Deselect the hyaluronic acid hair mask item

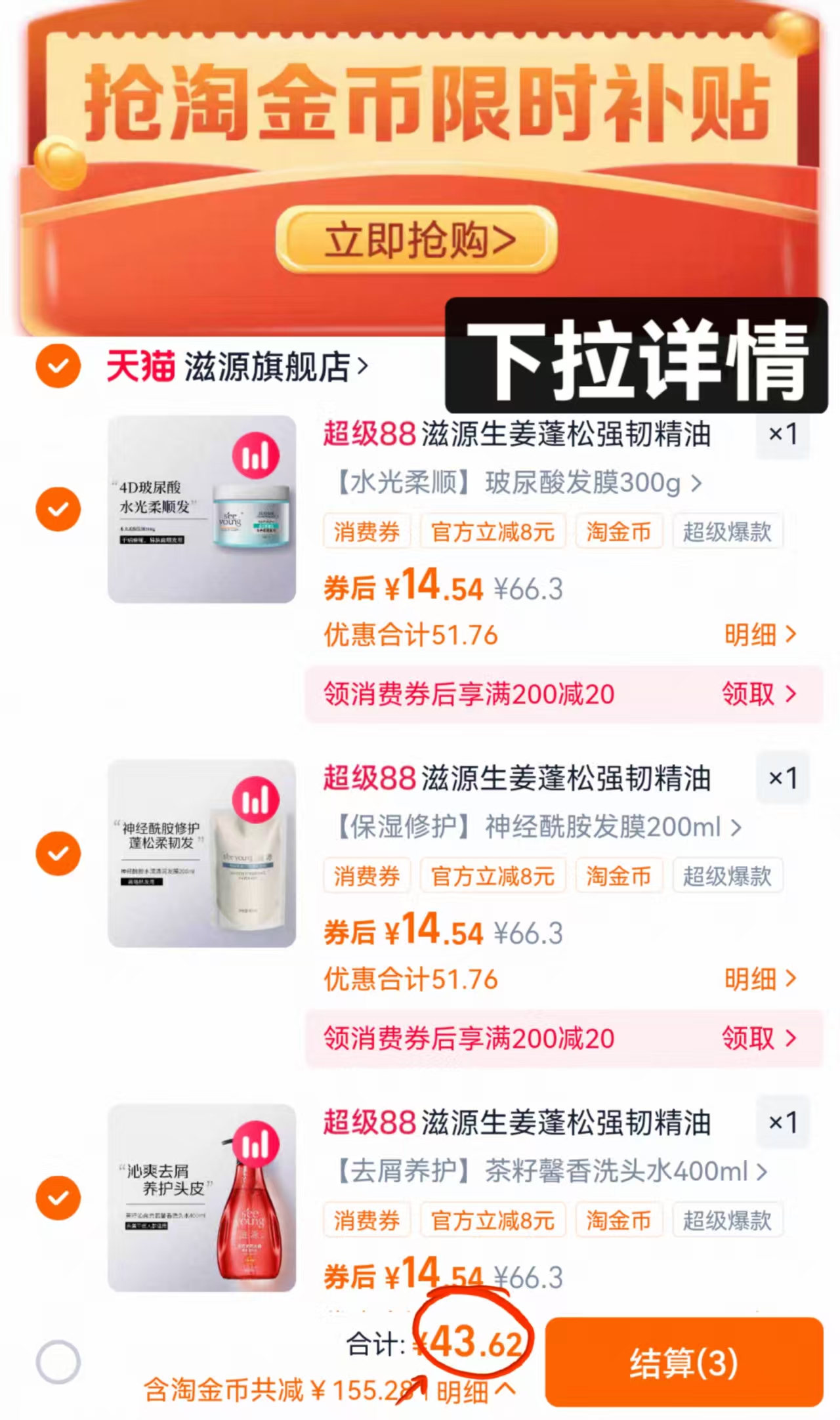click(58, 509)
